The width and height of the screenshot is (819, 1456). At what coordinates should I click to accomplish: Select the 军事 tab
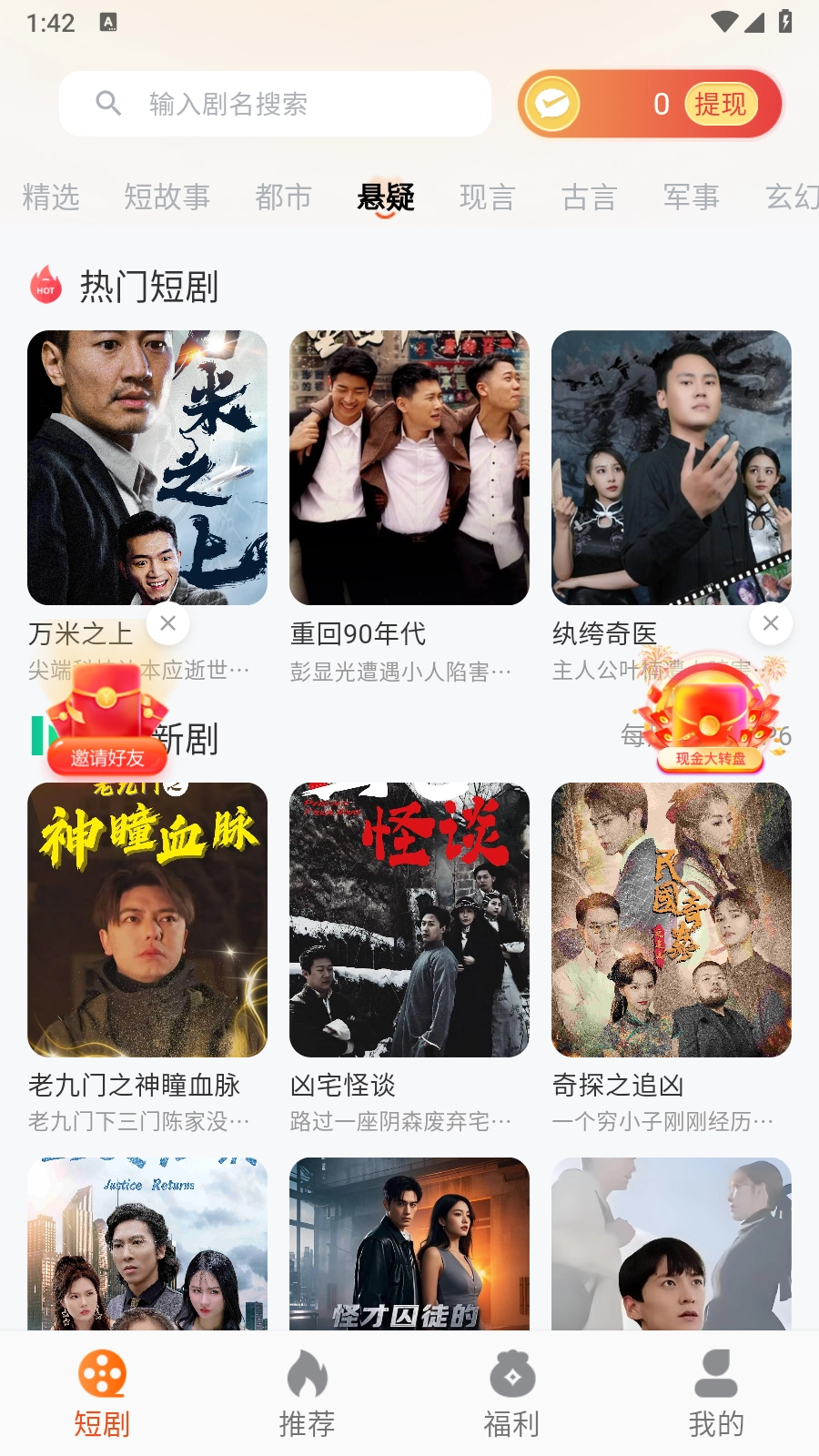(x=691, y=197)
